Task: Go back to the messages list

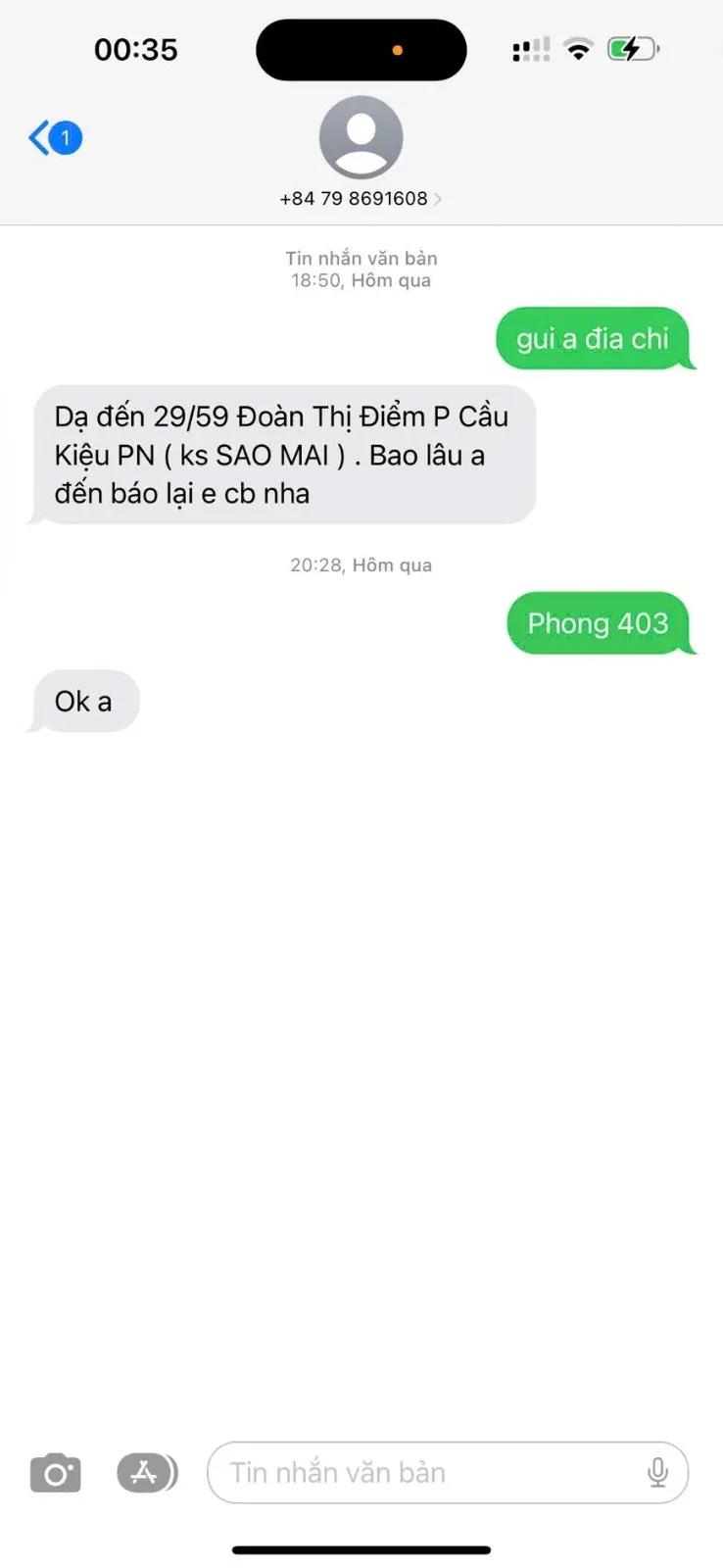Action: click(x=55, y=138)
